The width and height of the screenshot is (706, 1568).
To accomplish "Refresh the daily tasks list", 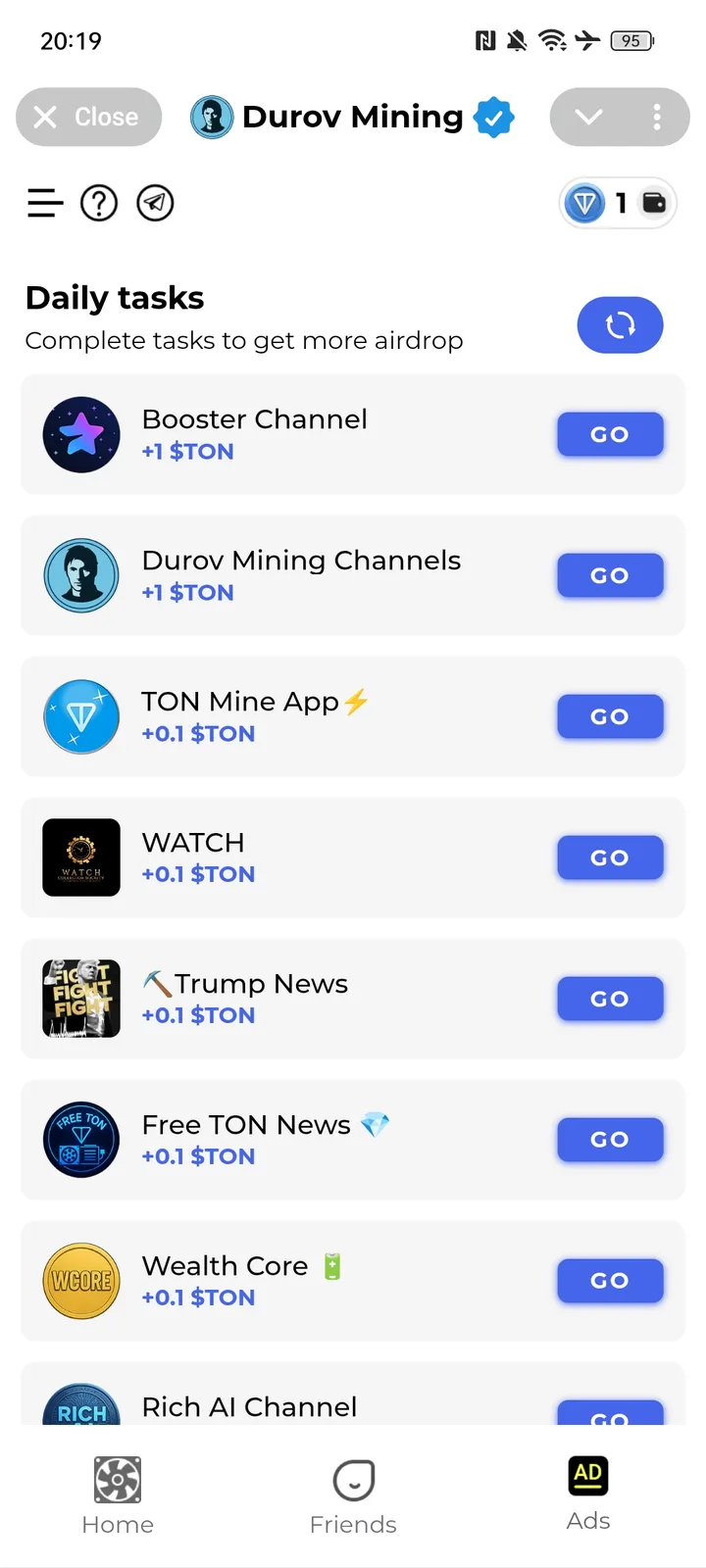I will coord(620,324).
